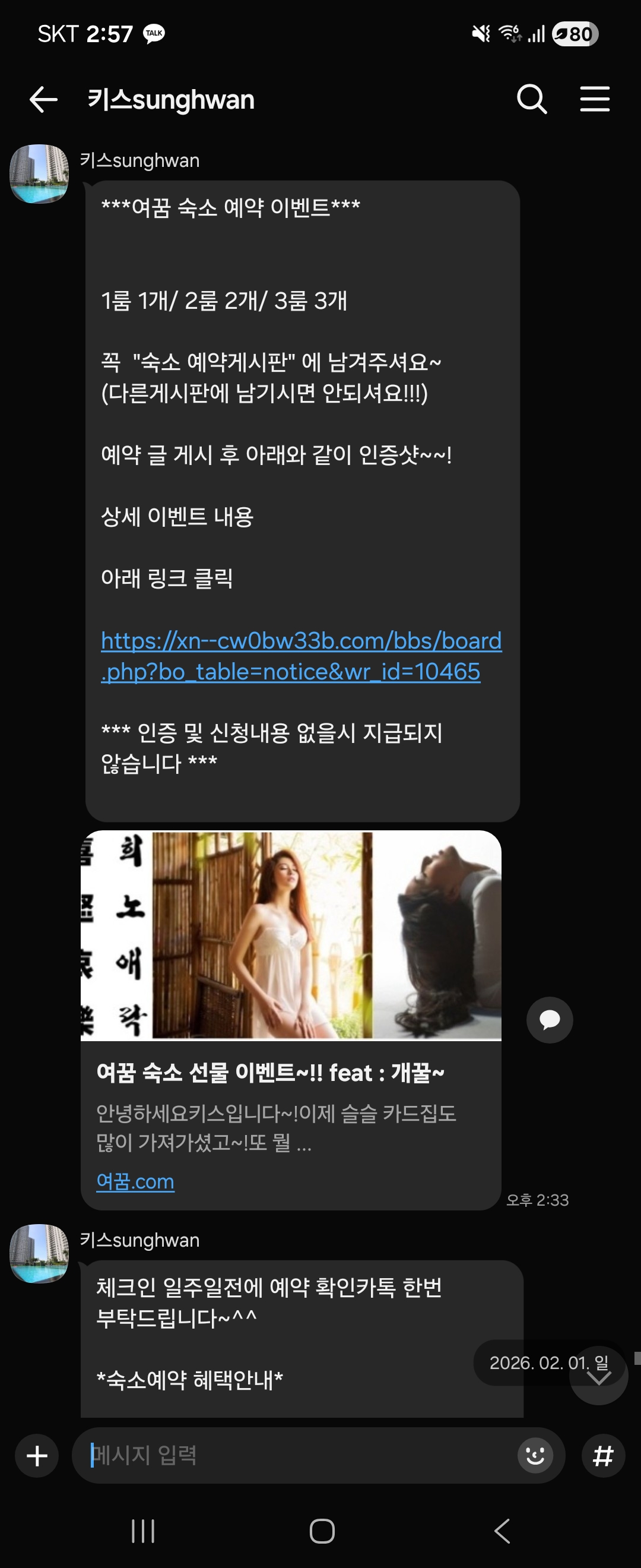
Task: Open the 여꿈.com link
Action: 135,1181
